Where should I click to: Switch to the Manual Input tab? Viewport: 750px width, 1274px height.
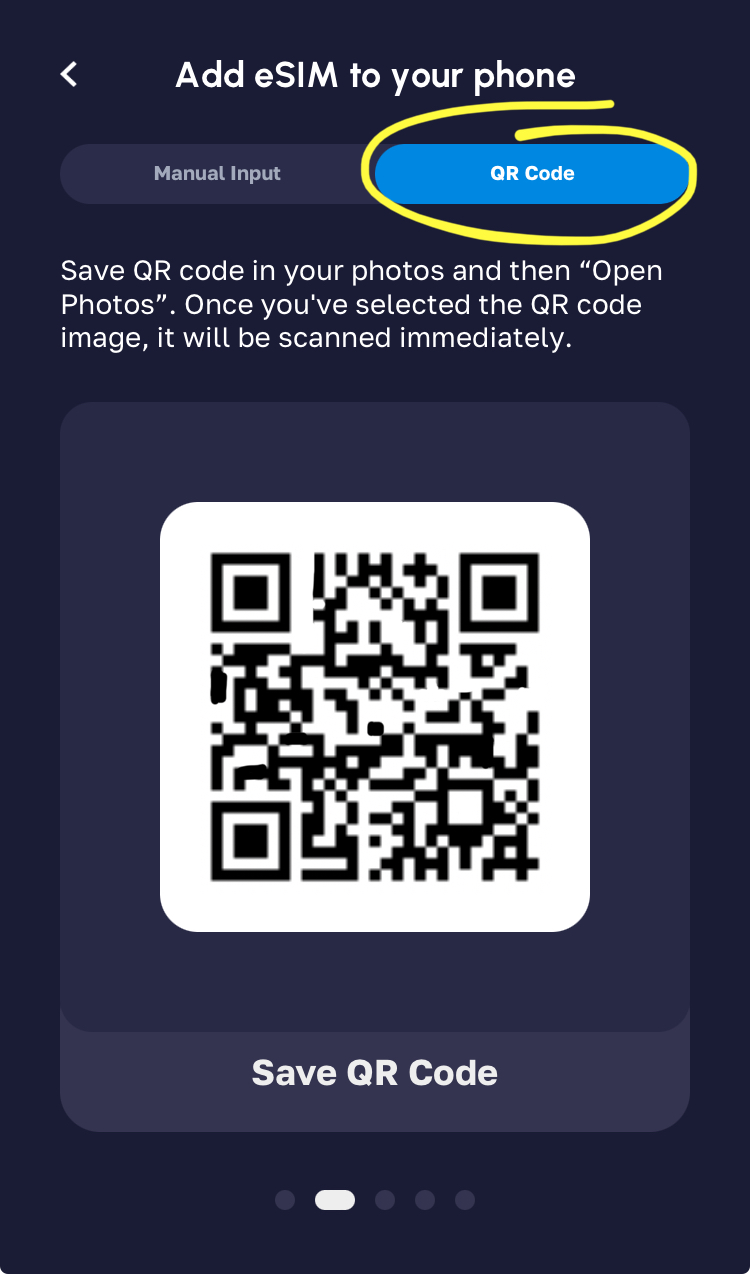pyautogui.click(x=217, y=174)
